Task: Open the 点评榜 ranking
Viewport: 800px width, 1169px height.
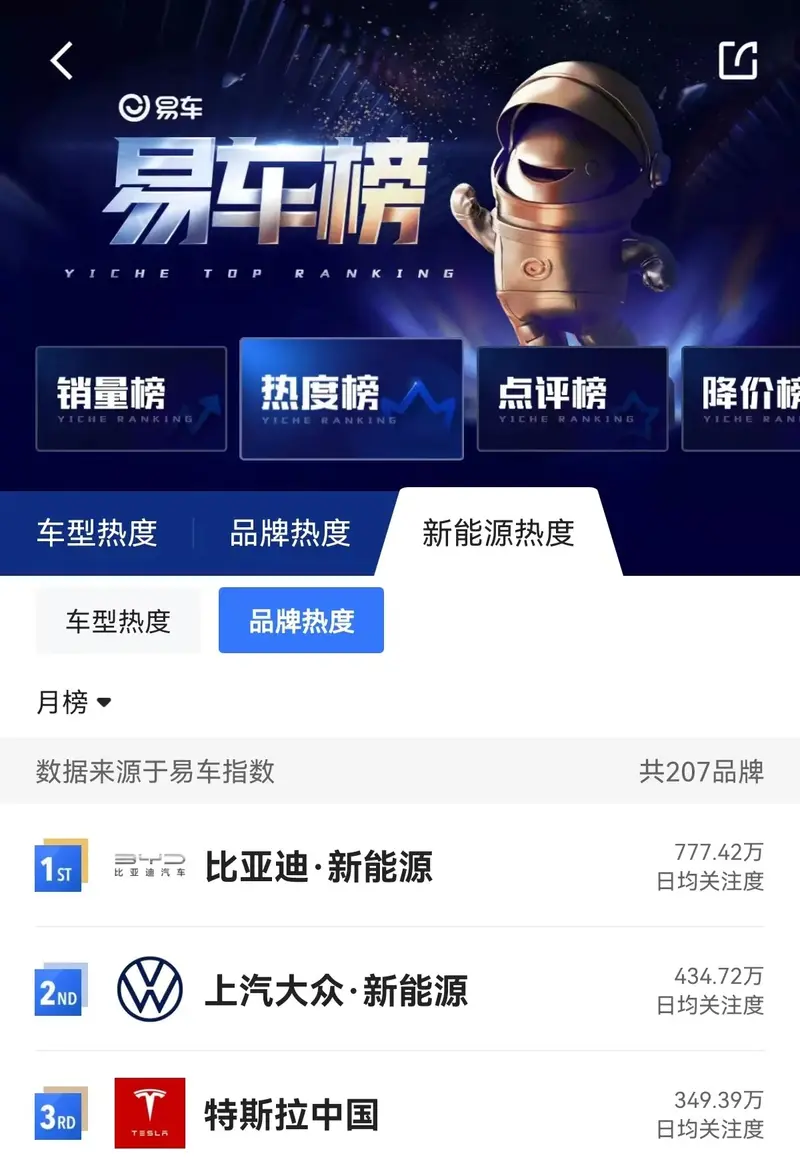Action: click(572, 398)
